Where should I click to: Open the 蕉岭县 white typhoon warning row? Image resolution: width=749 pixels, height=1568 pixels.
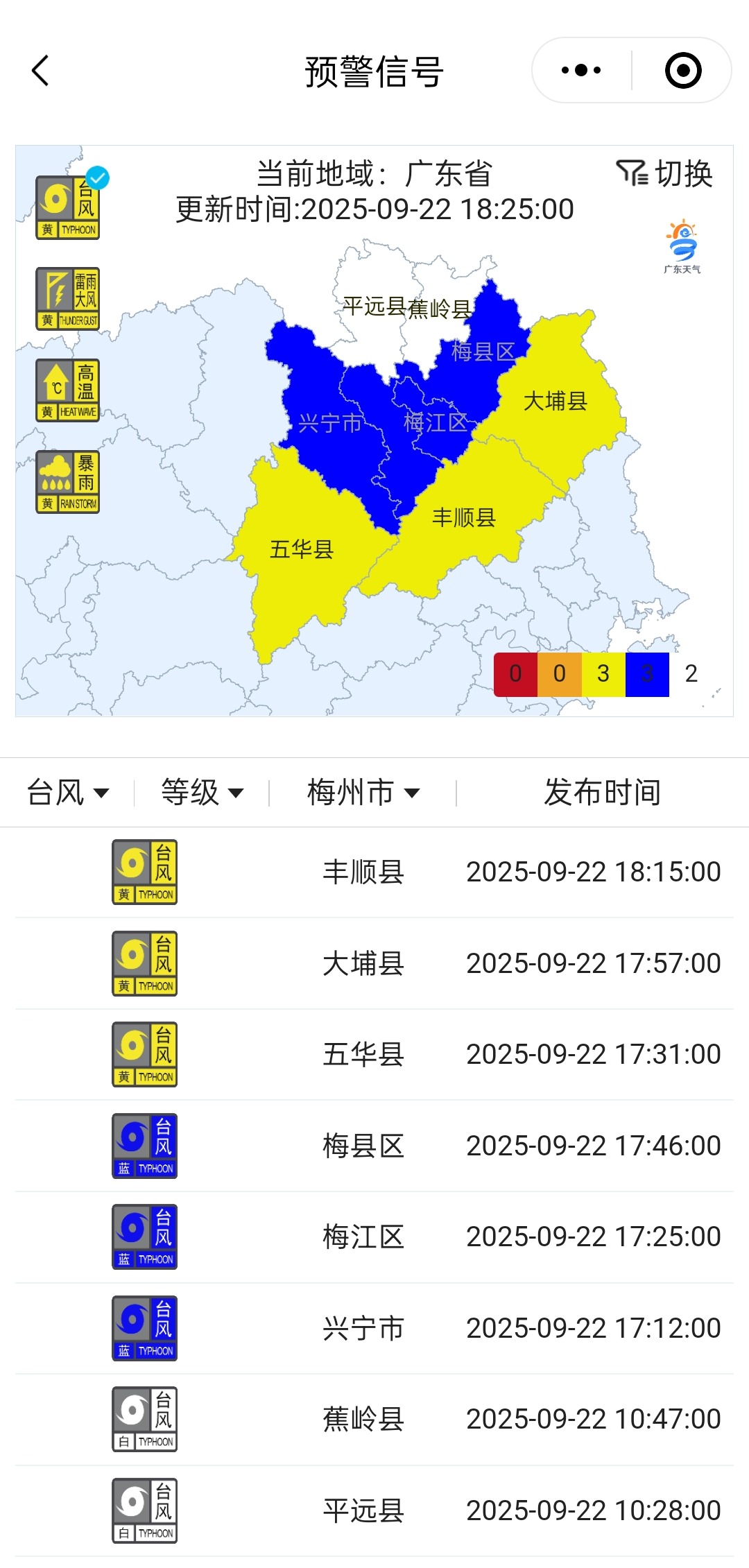(374, 1420)
